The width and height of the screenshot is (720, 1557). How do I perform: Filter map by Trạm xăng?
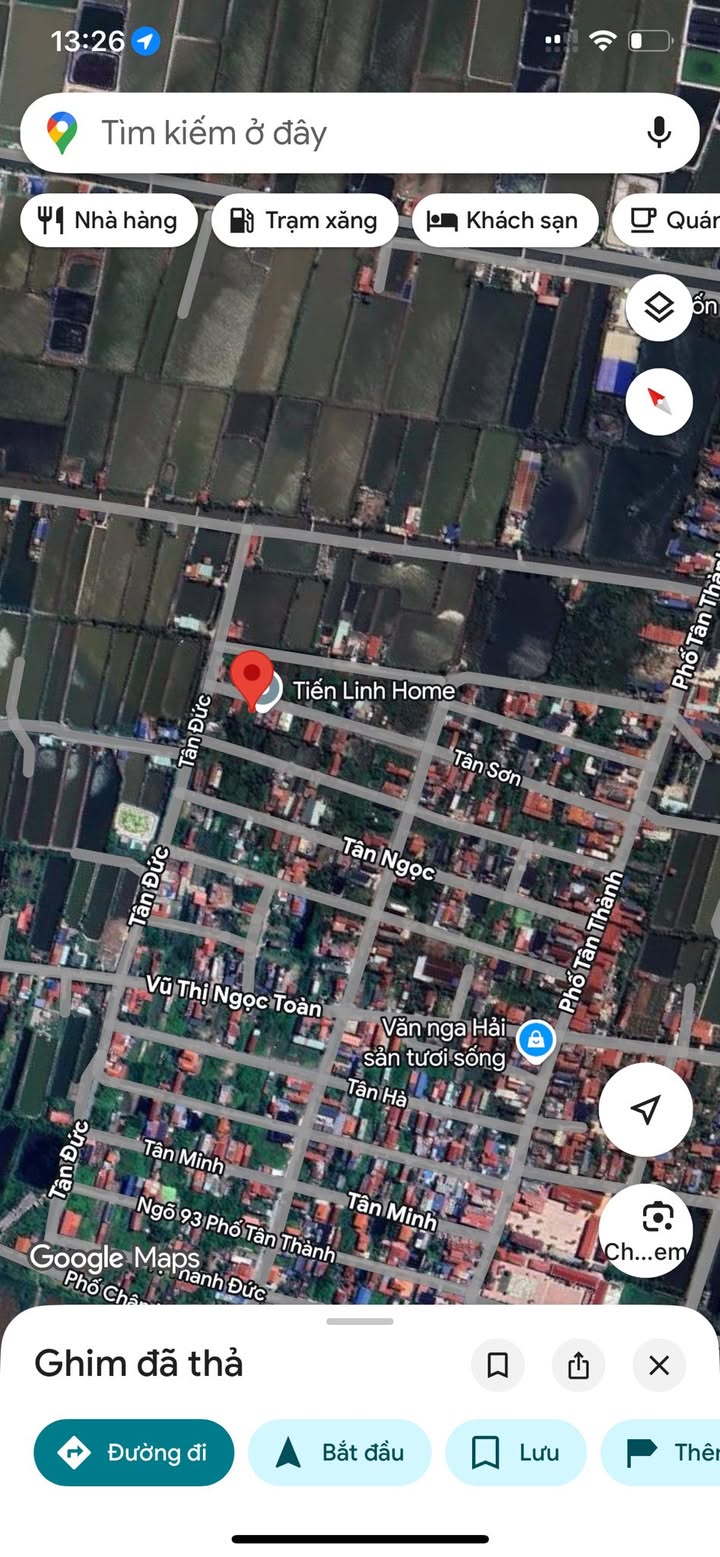coord(304,221)
